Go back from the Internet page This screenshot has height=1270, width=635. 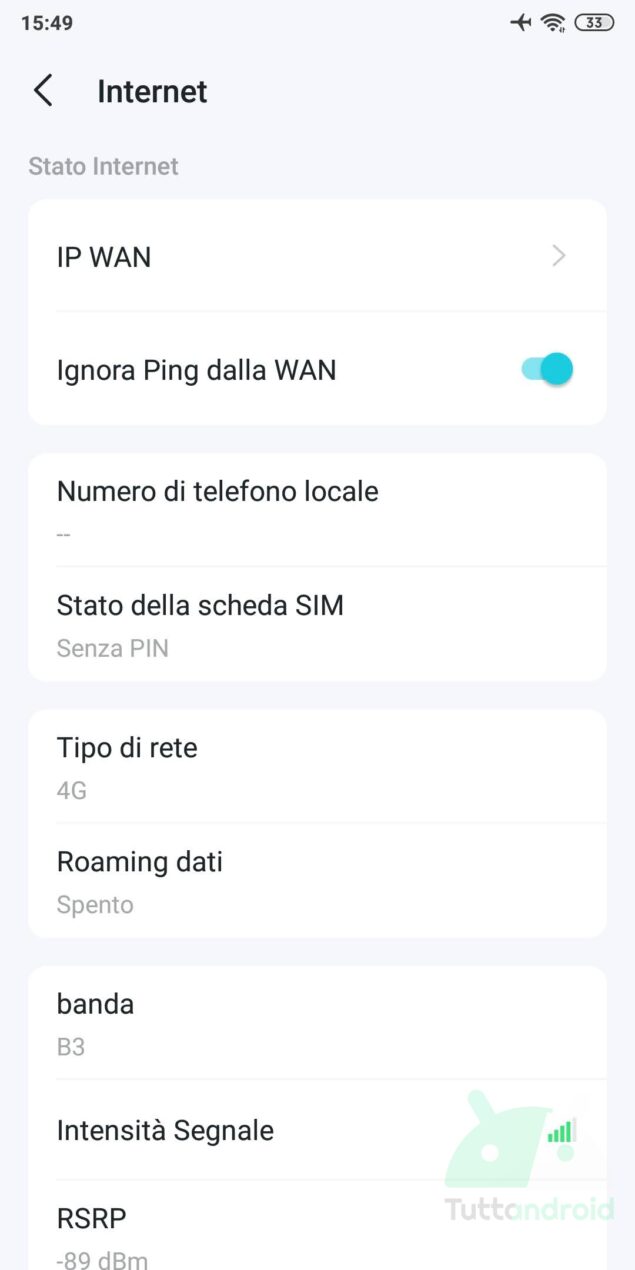(x=43, y=91)
